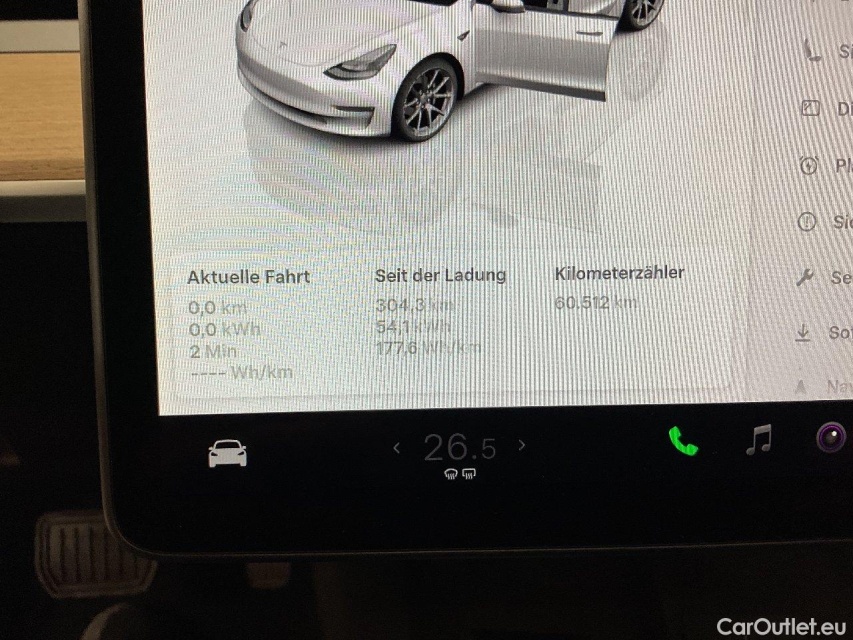853x640 pixels.
Task: Open the Software menu with download icon
Action: (x=823, y=333)
